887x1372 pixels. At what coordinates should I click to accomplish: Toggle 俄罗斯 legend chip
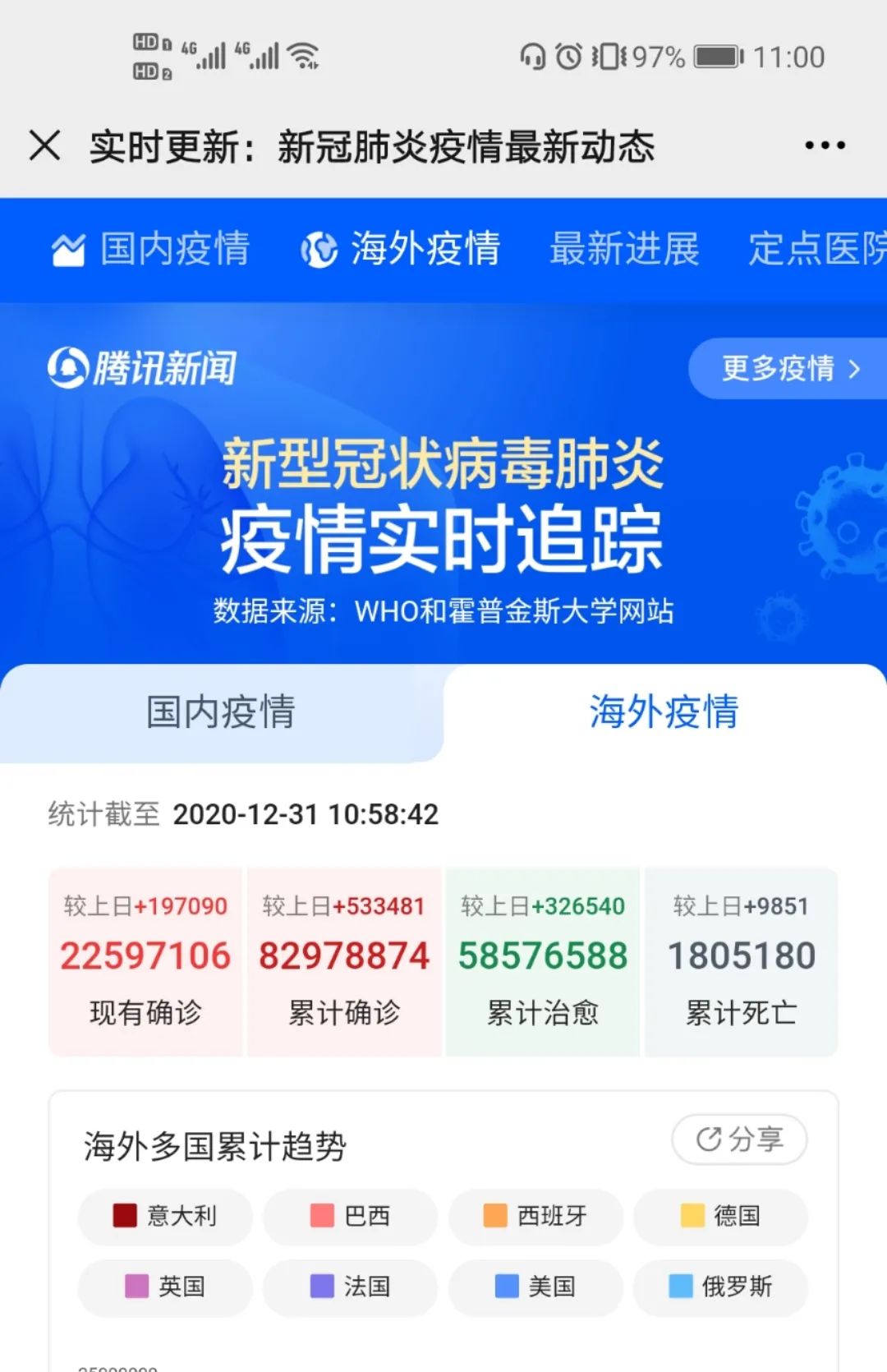(720, 1287)
